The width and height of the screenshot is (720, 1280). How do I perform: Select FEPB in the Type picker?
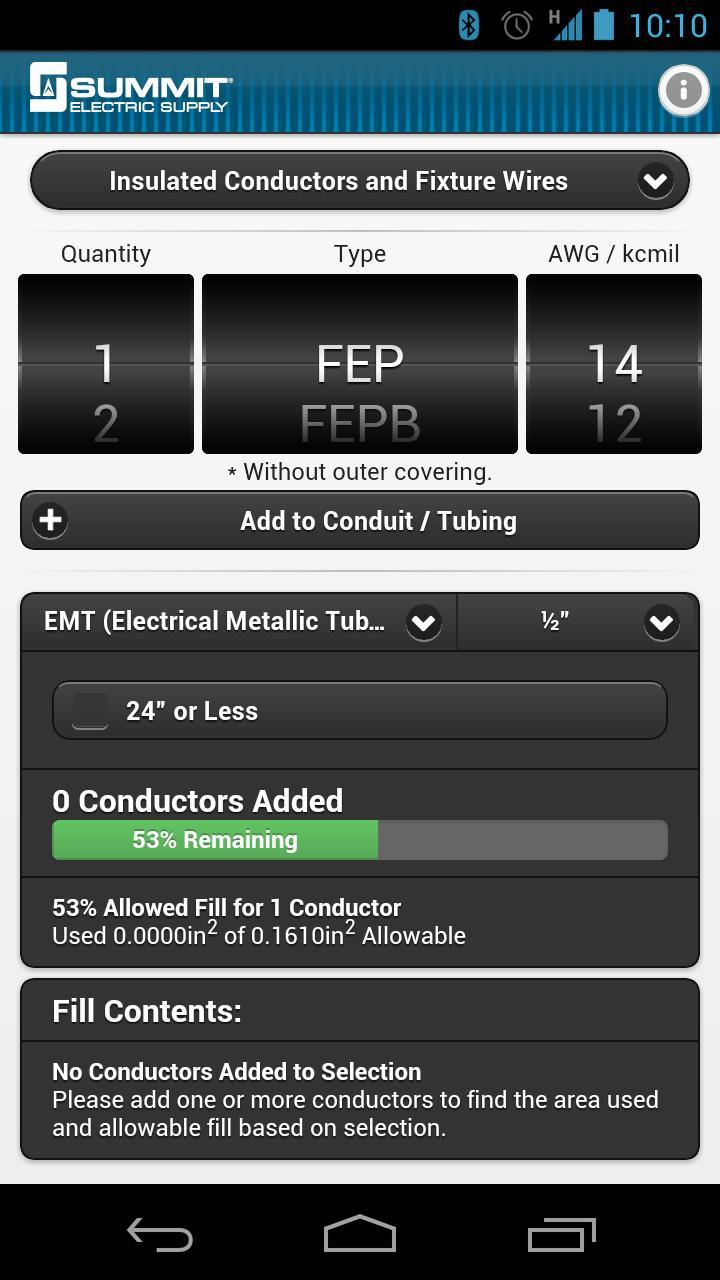359,422
